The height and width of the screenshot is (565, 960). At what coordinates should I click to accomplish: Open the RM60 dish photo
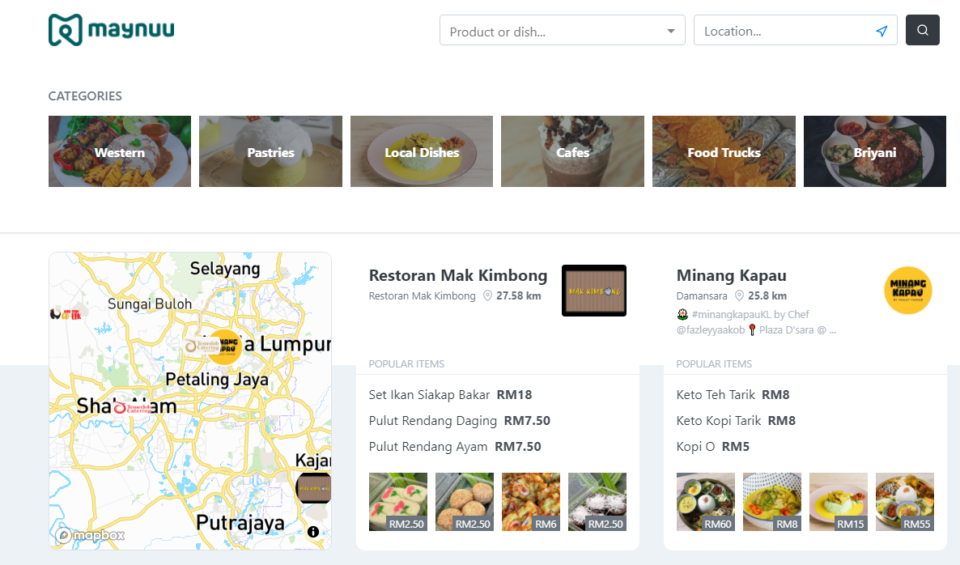(706, 502)
